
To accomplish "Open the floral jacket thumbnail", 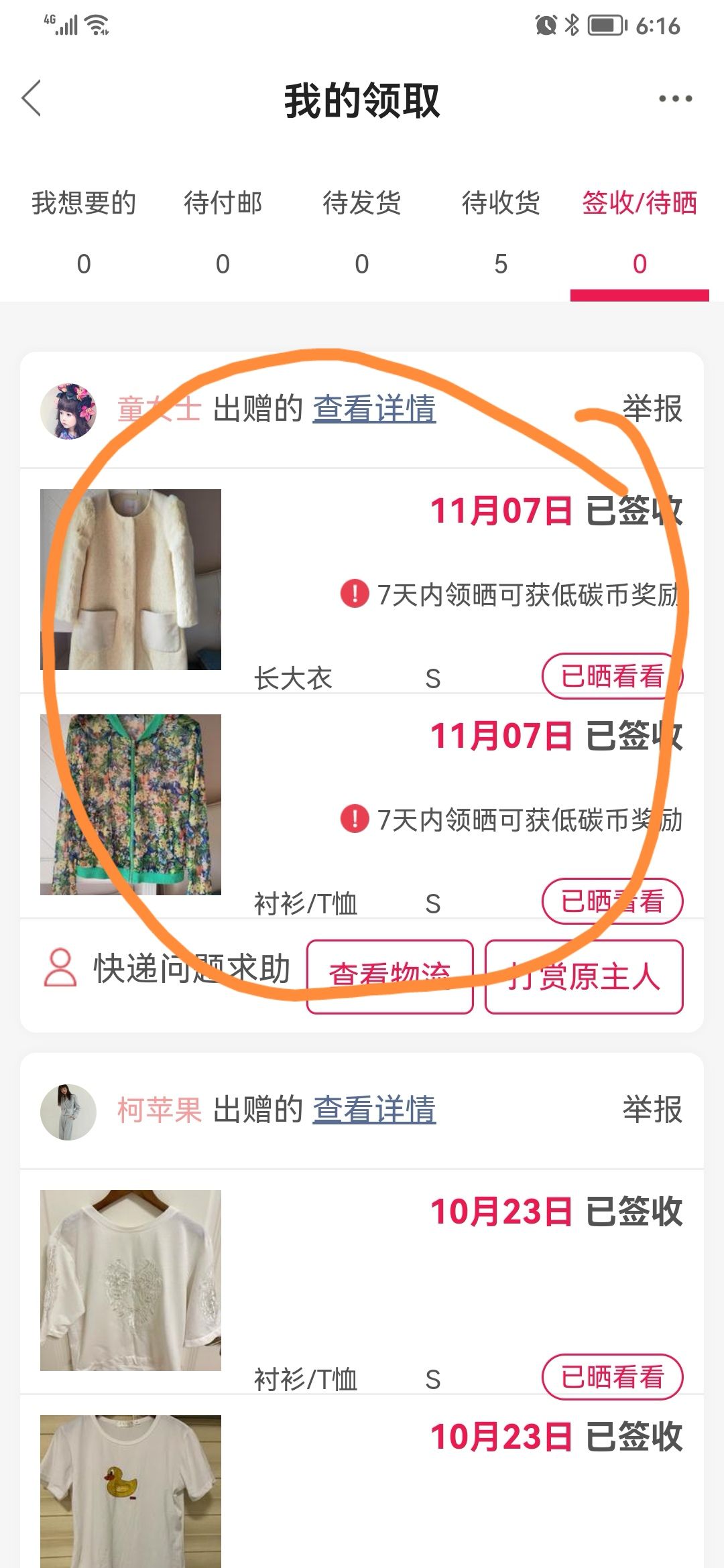I will coord(131,805).
